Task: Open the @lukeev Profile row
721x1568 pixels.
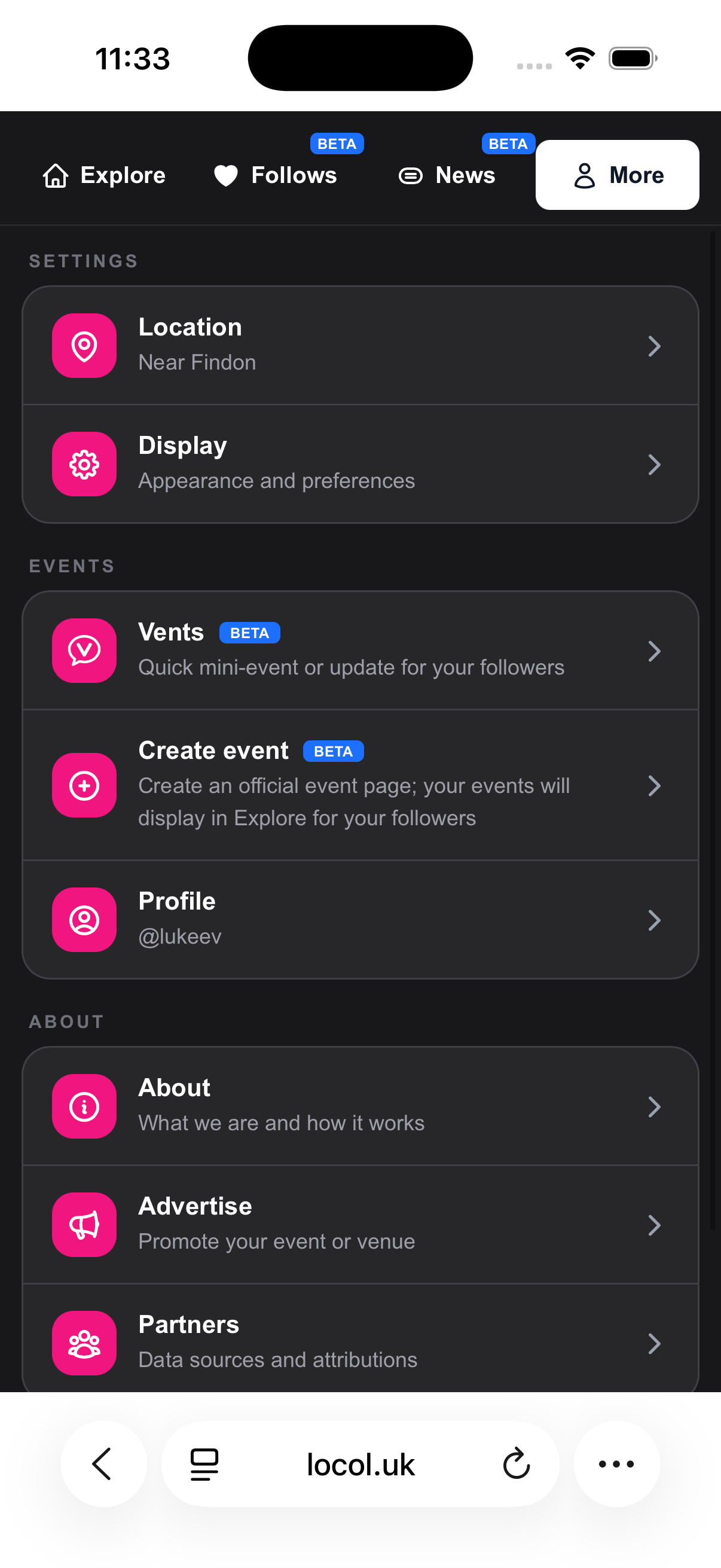Action: (x=360, y=919)
